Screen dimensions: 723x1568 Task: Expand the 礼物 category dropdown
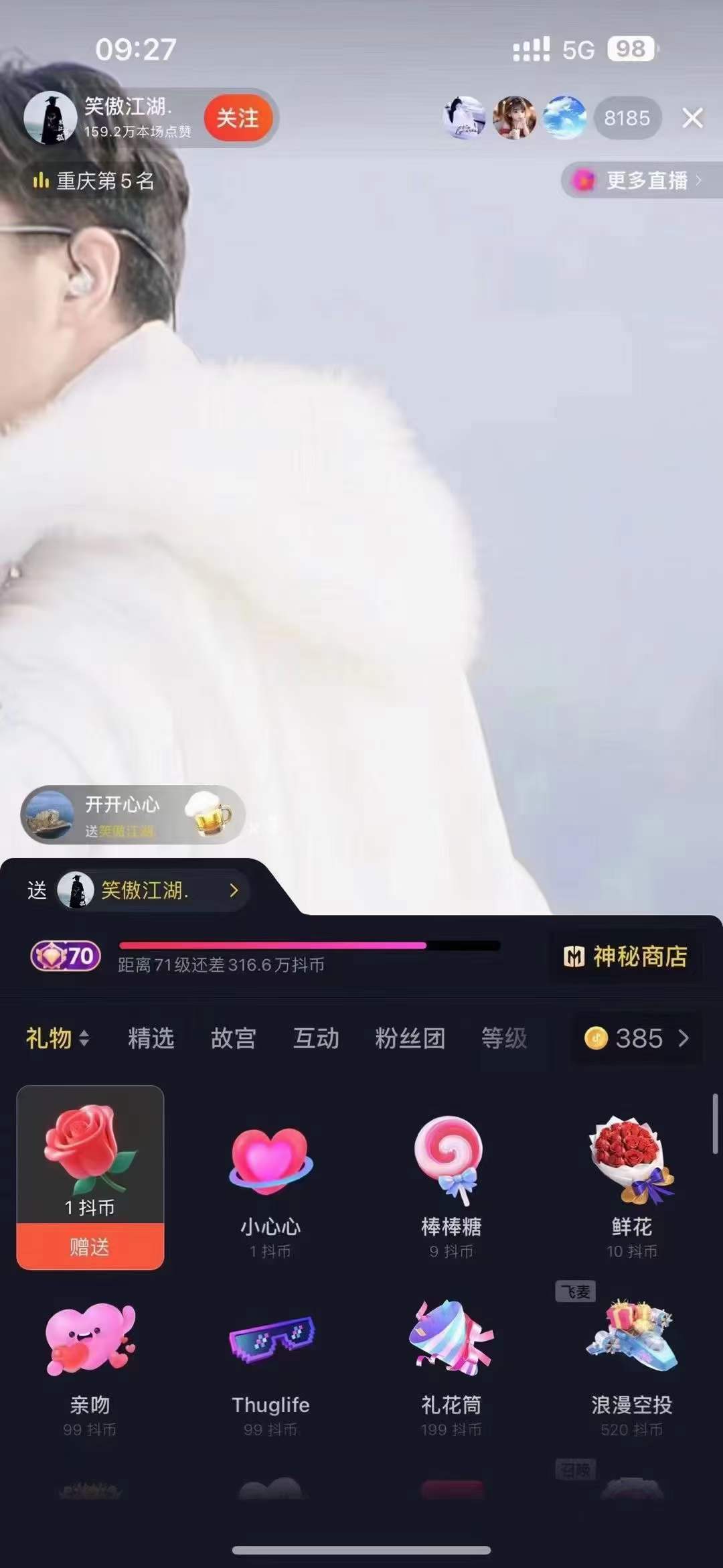pos(58,1038)
